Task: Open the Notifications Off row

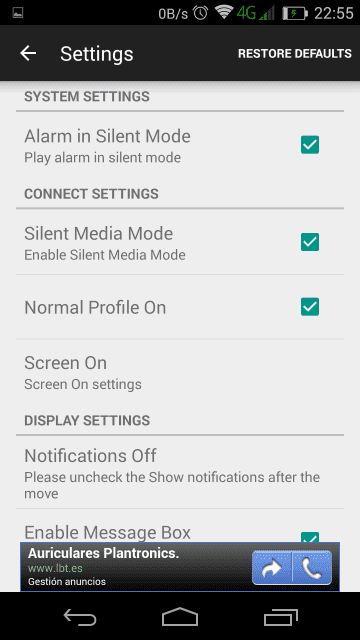Action: pyautogui.click(x=180, y=472)
